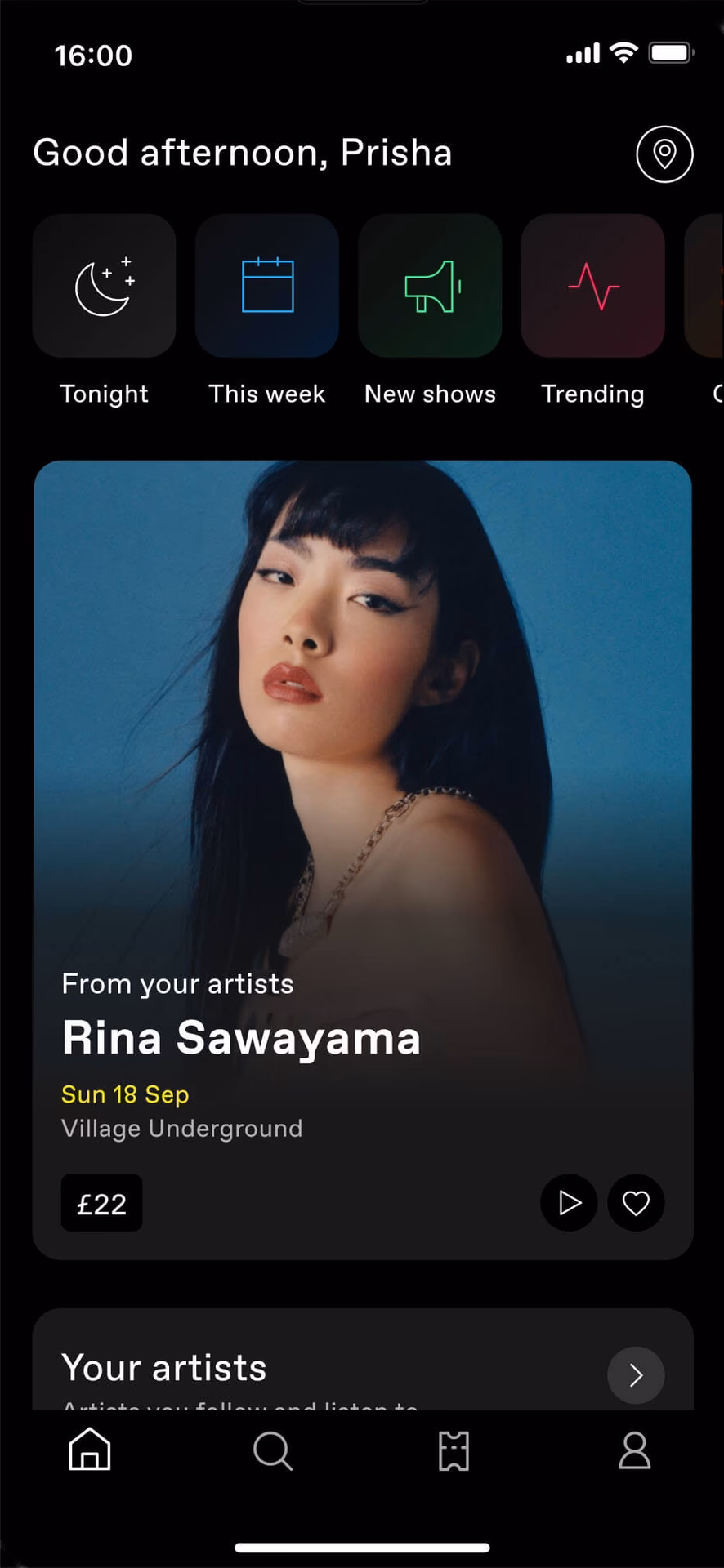Open the location pin selector
The width and height of the screenshot is (724, 1568).
click(x=664, y=154)
